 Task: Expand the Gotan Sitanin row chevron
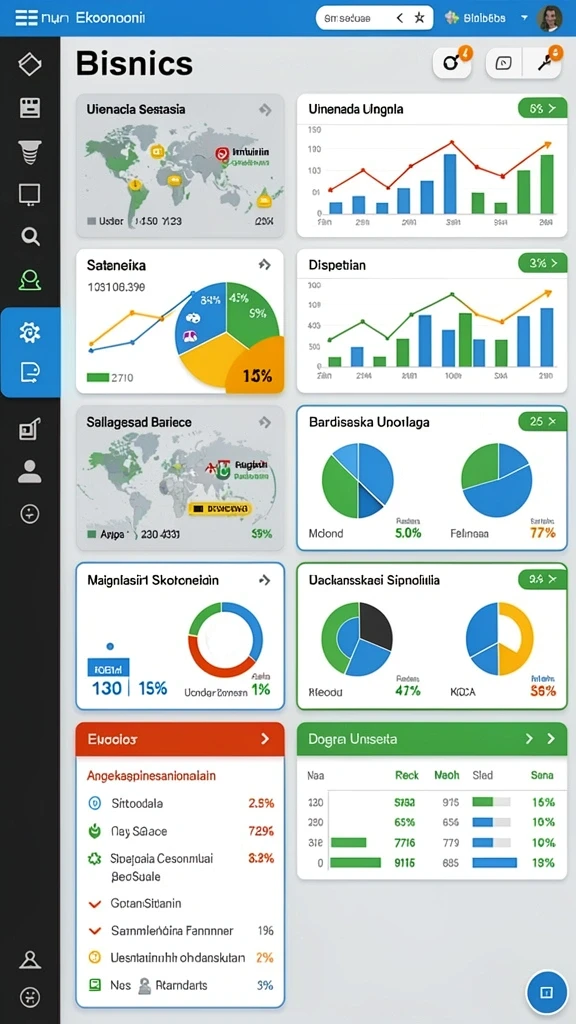pos(95,904)
